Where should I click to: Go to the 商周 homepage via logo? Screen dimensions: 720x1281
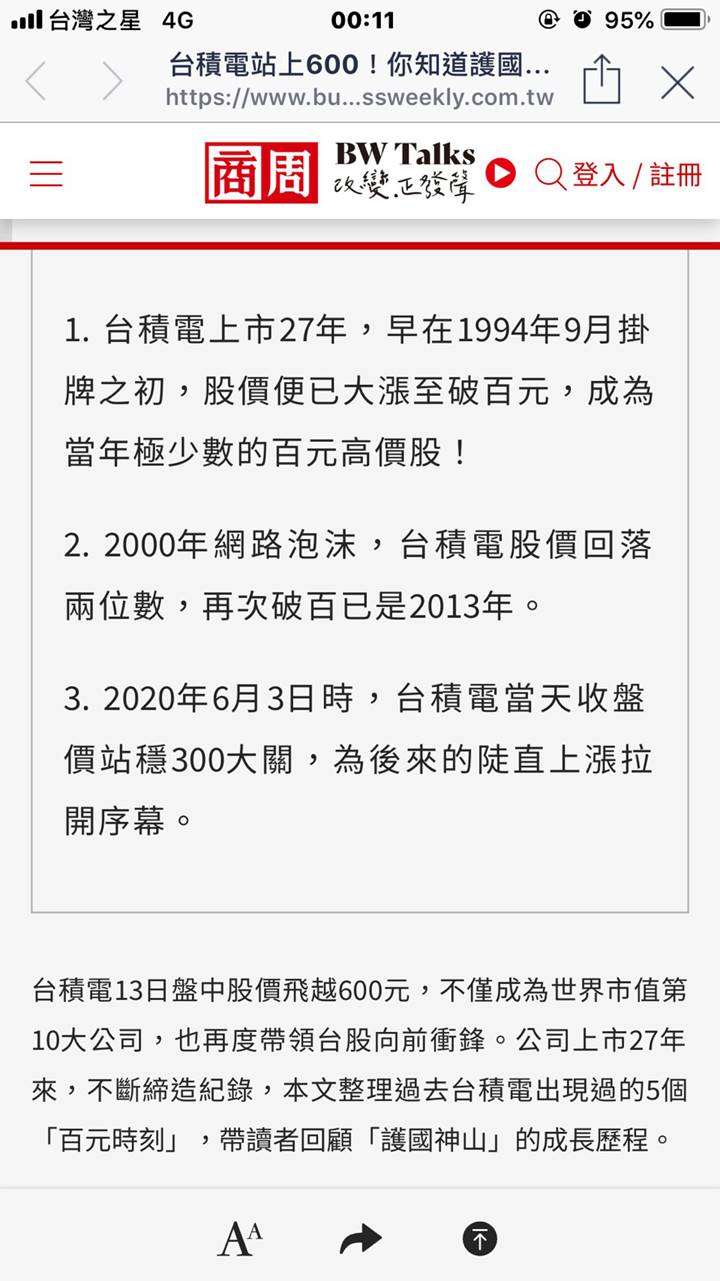pyautogui.click(x=261, y=173)
